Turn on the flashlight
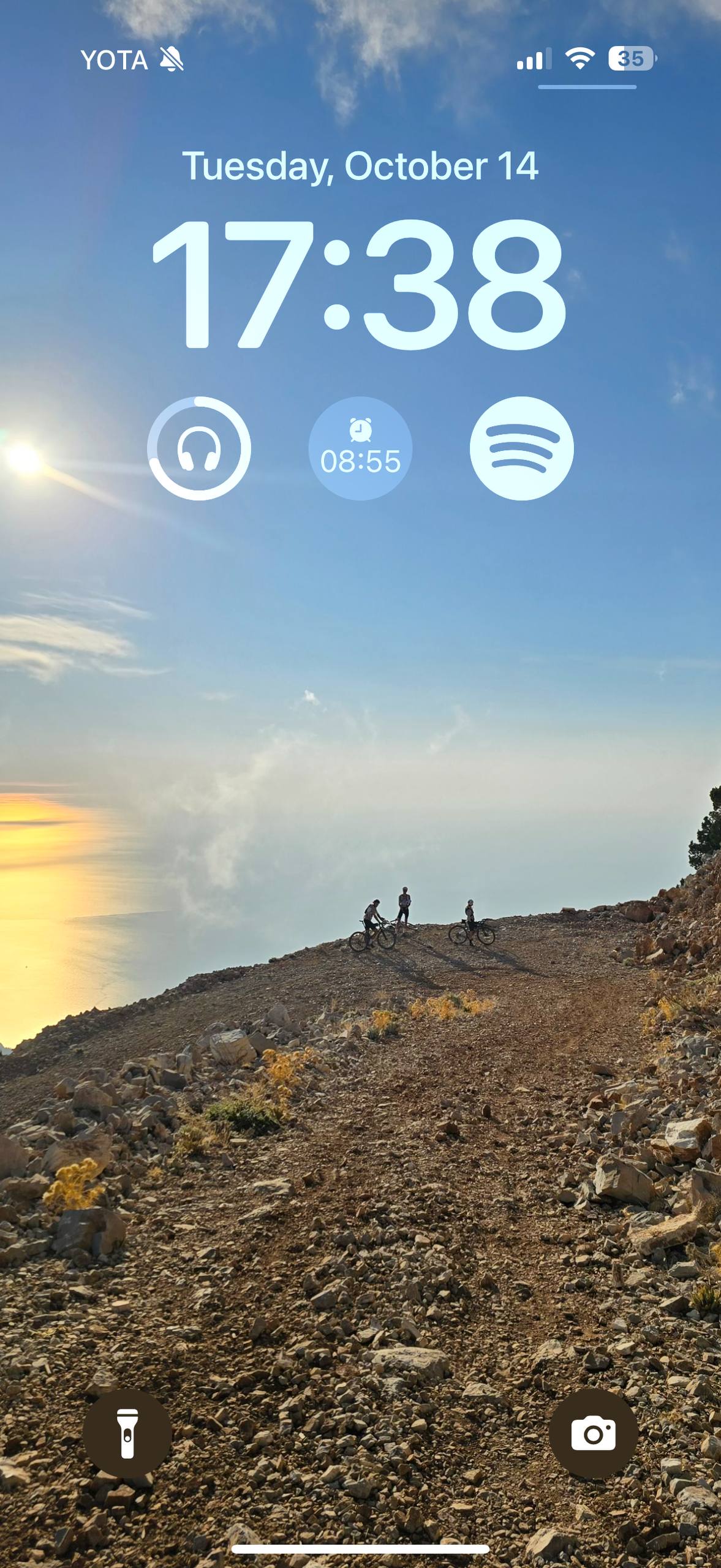 [127, 1434]
